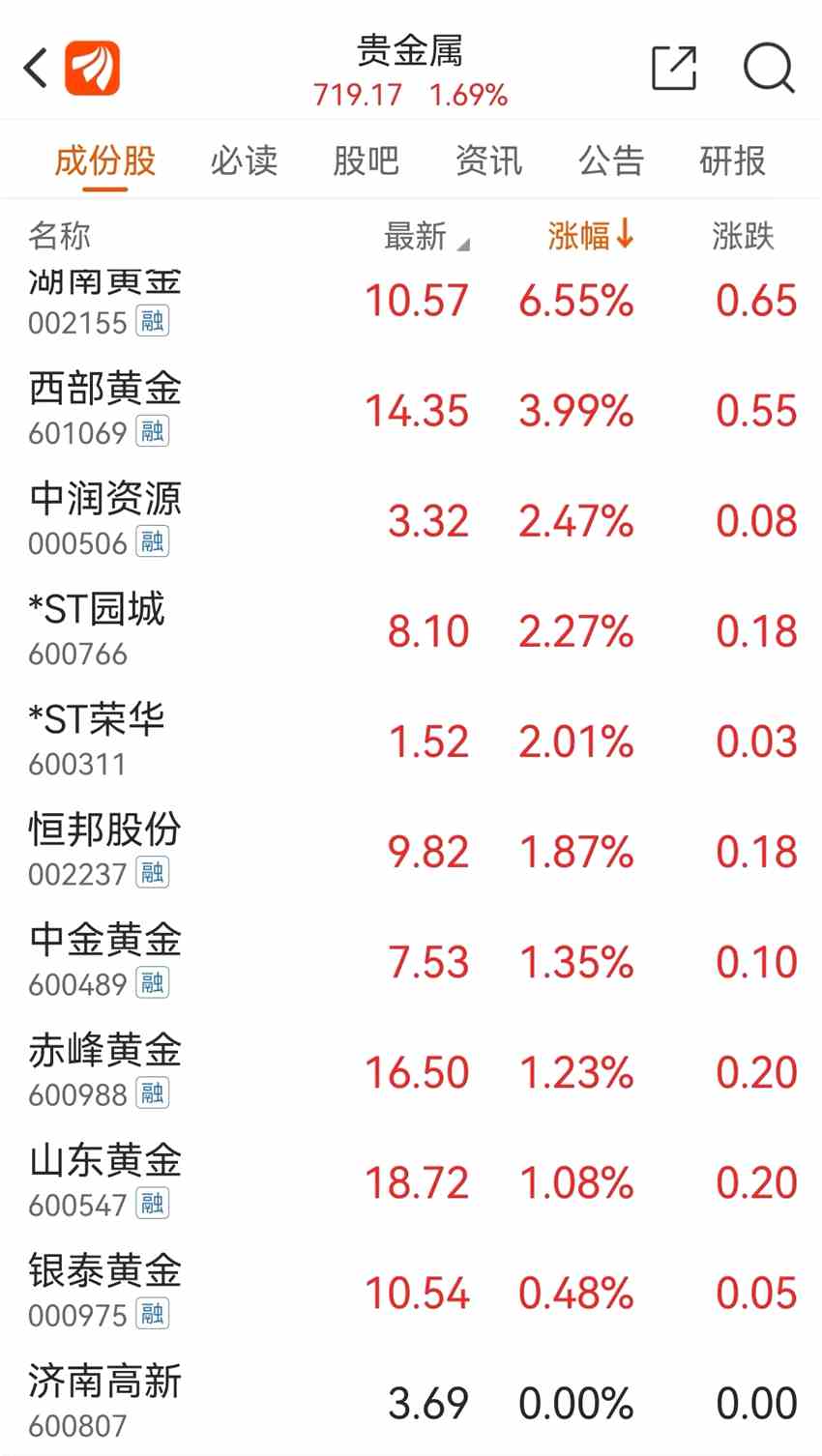Toggle sorting by 涨幅
This screenshot has height=1456, width=822.
point(590,235)
